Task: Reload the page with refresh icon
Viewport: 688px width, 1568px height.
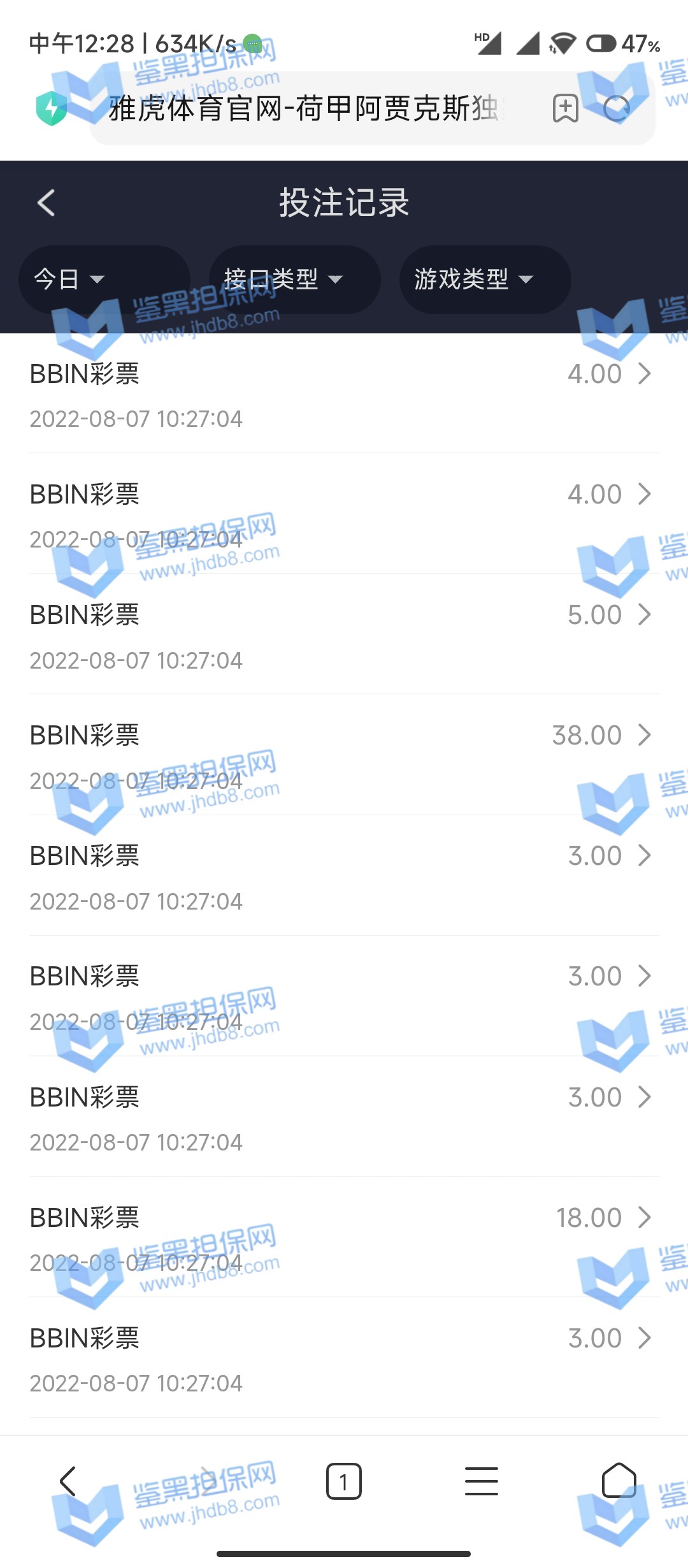Action: [x=617, y=108]
